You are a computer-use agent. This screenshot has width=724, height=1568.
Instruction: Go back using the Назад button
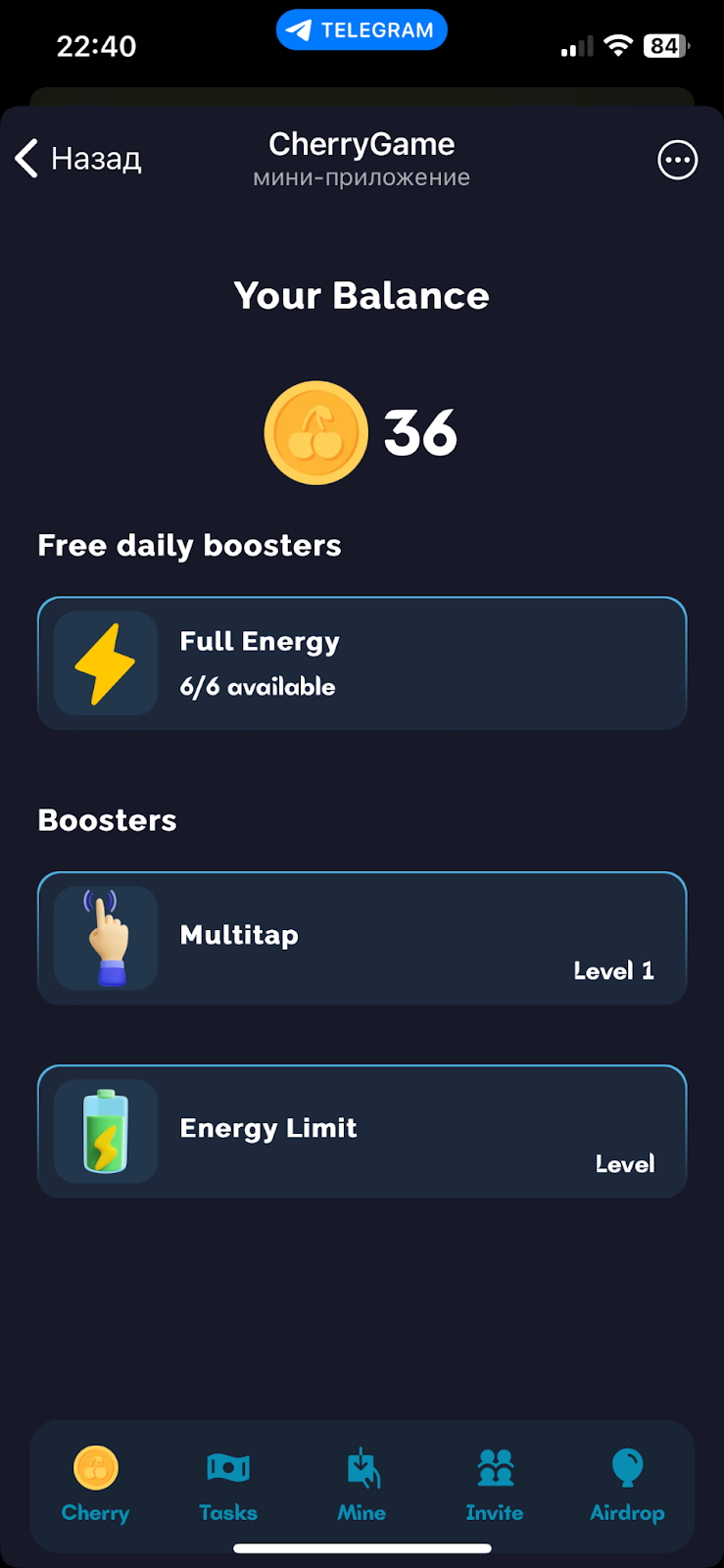(78, 159)
